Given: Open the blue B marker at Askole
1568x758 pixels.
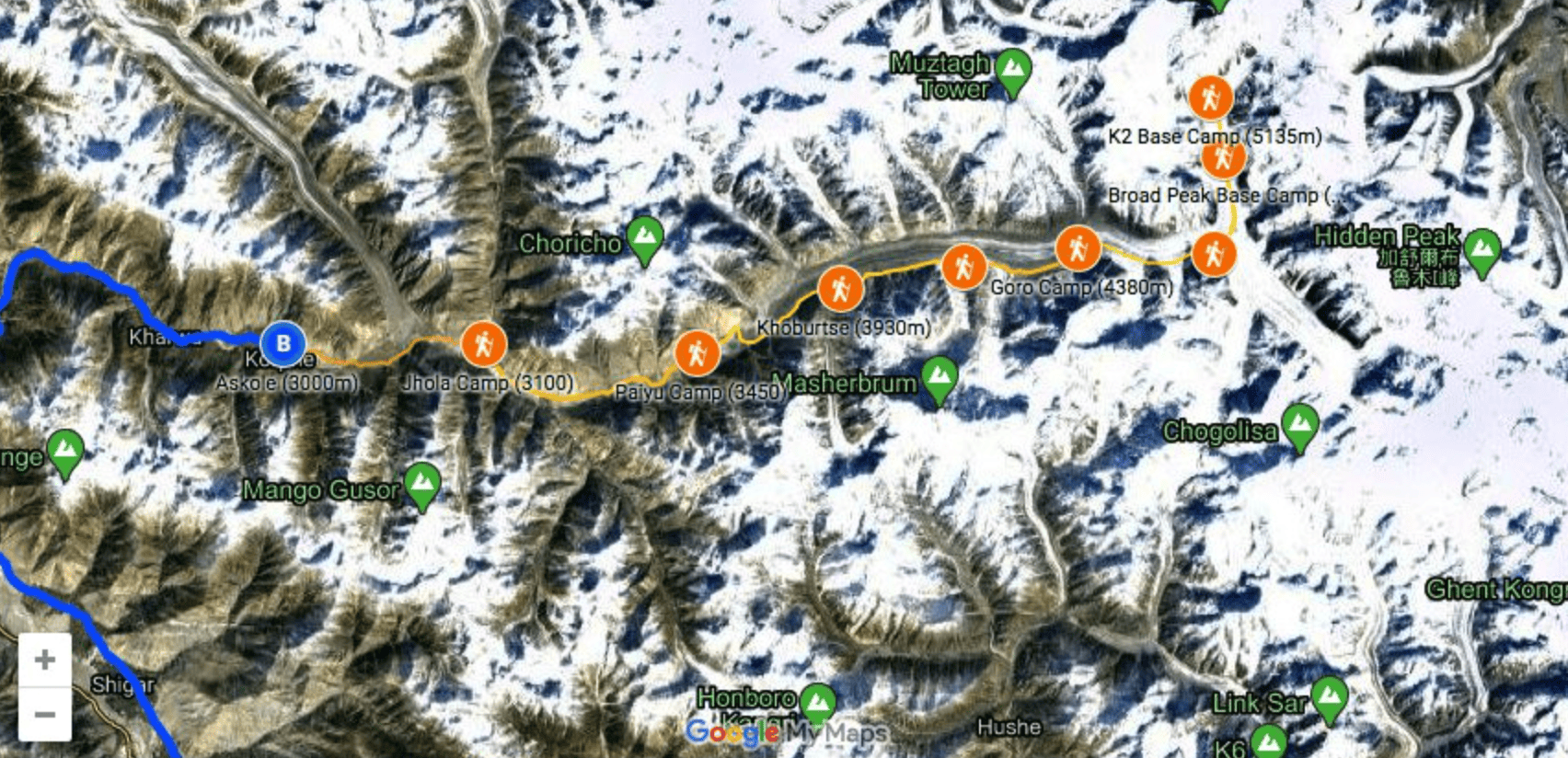Looking at the screenshot, I should (x=282, y=344).
